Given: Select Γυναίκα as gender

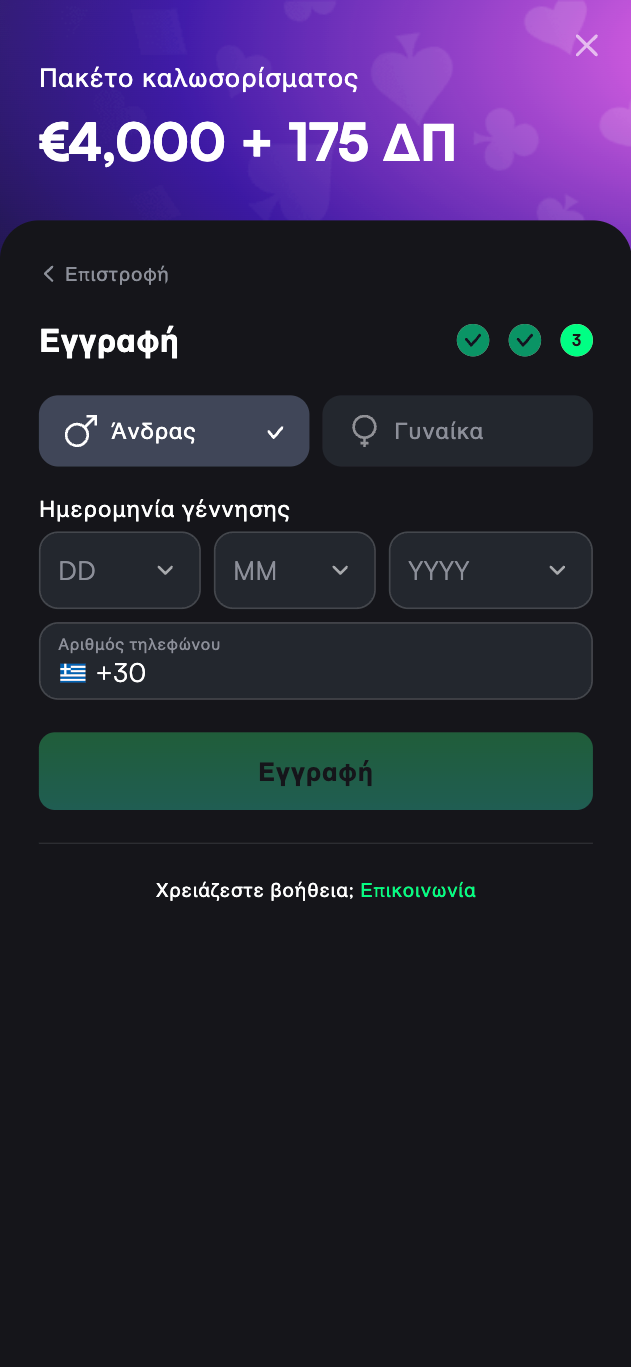Looking at the screenshot, I should 457,431.
